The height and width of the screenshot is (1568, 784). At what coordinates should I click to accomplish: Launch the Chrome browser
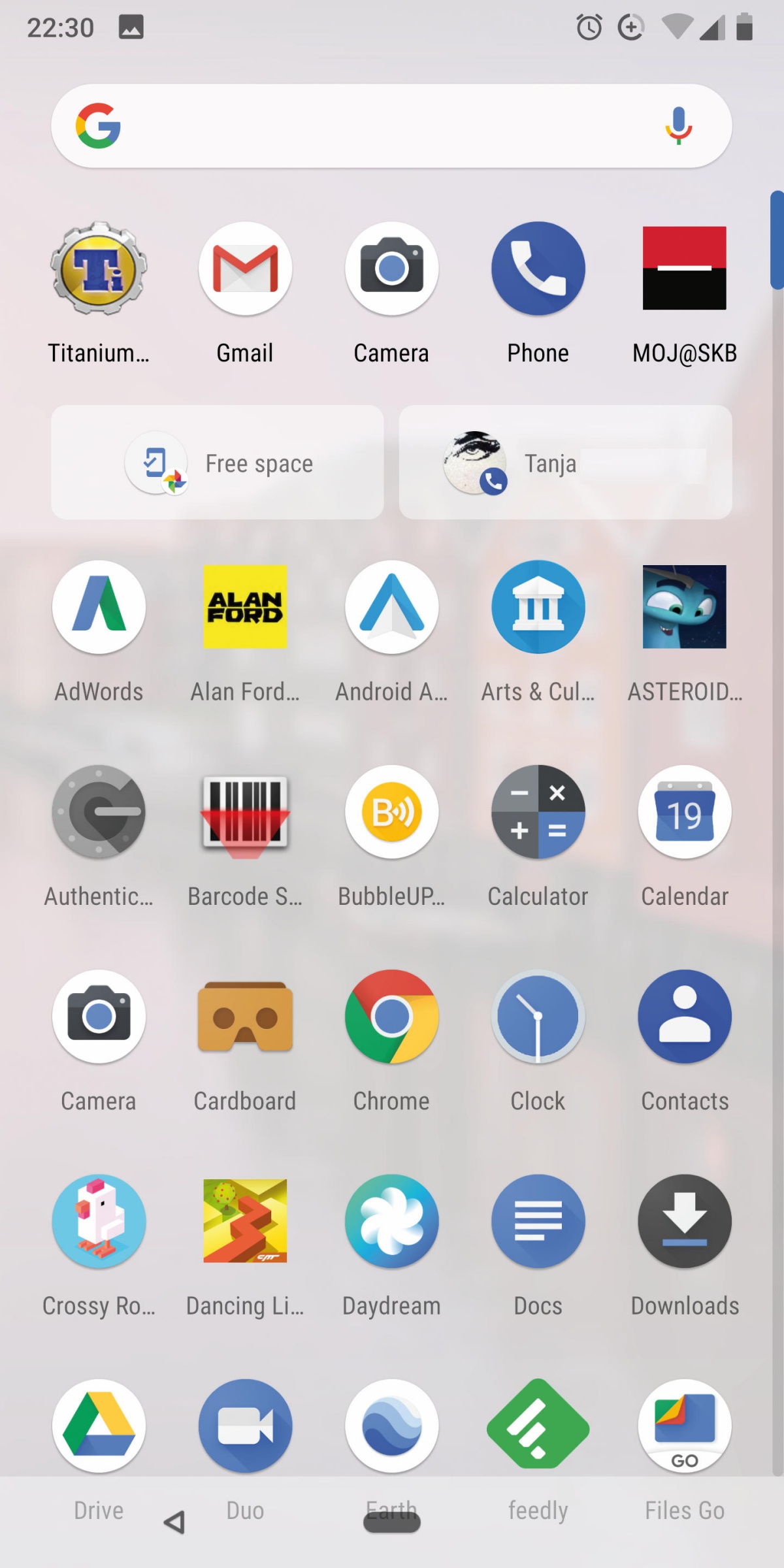click(391, 1017)
